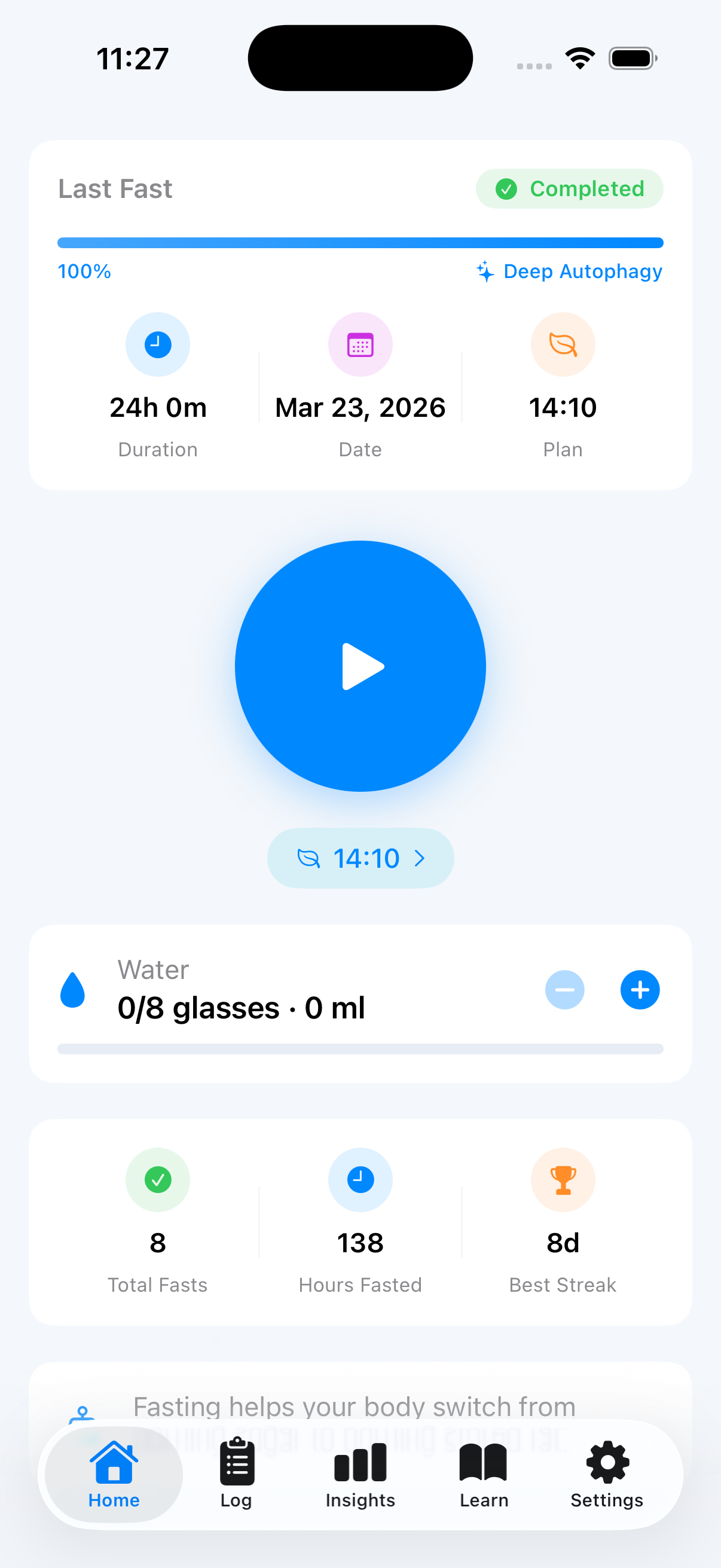Click the Log clipboard icon in navigation

coord(236,1467)
